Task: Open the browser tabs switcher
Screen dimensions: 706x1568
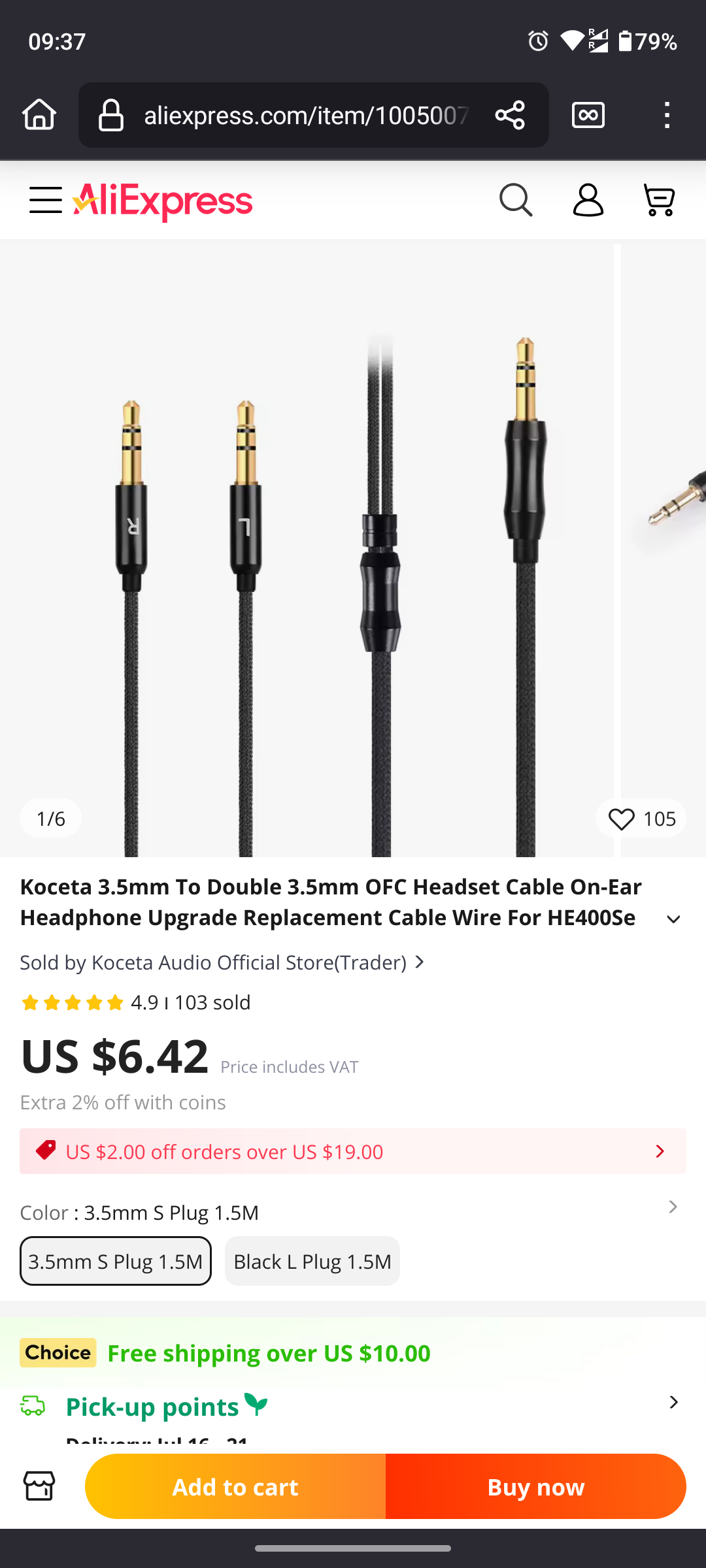Action: click(588, 115)
